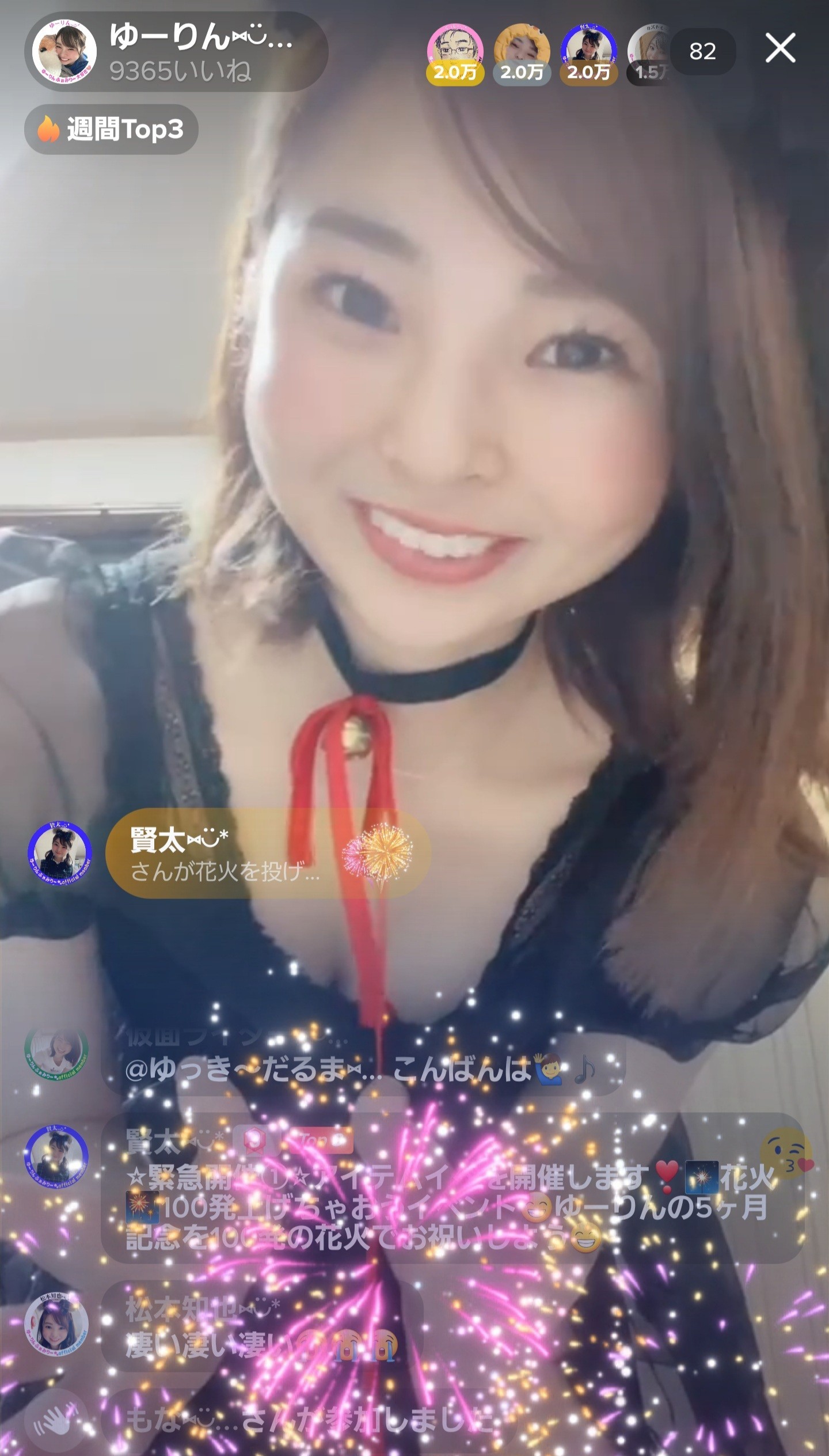Open the viewer list showing 82

tap(702, 52)
